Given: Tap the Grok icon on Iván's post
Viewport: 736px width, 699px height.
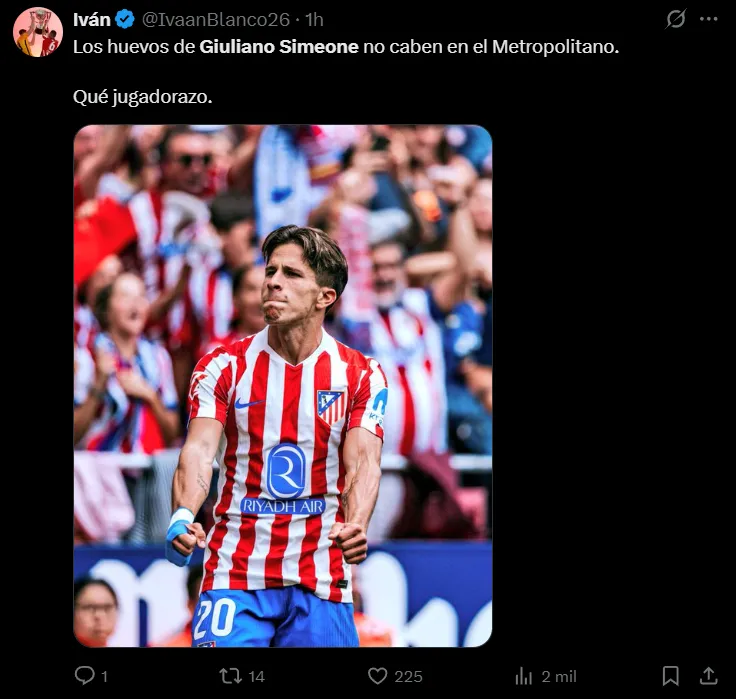Looking at the screenshot, I should 676,19.
